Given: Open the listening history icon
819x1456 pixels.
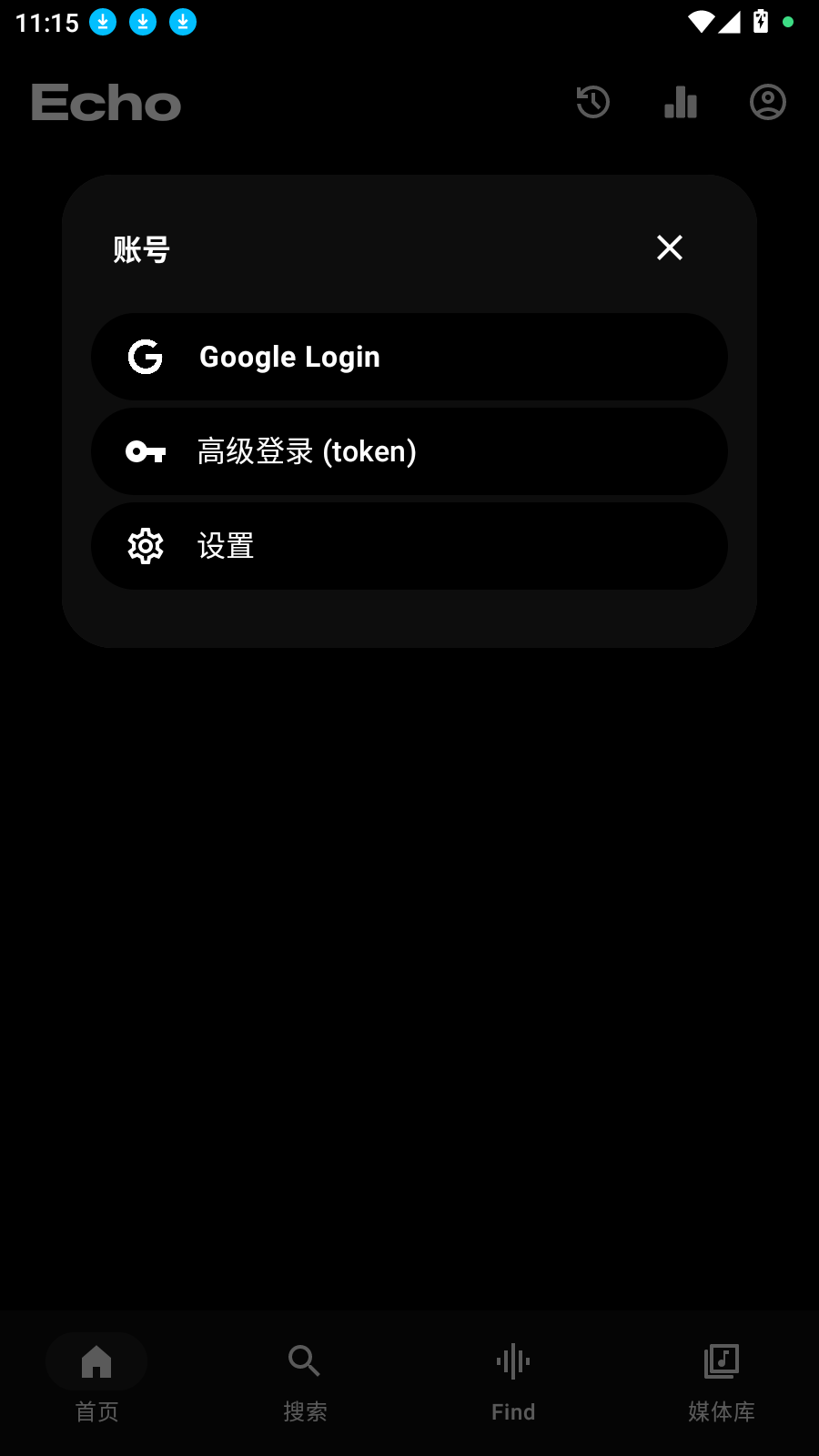Looking at the screenshot, I should [591, 103].
